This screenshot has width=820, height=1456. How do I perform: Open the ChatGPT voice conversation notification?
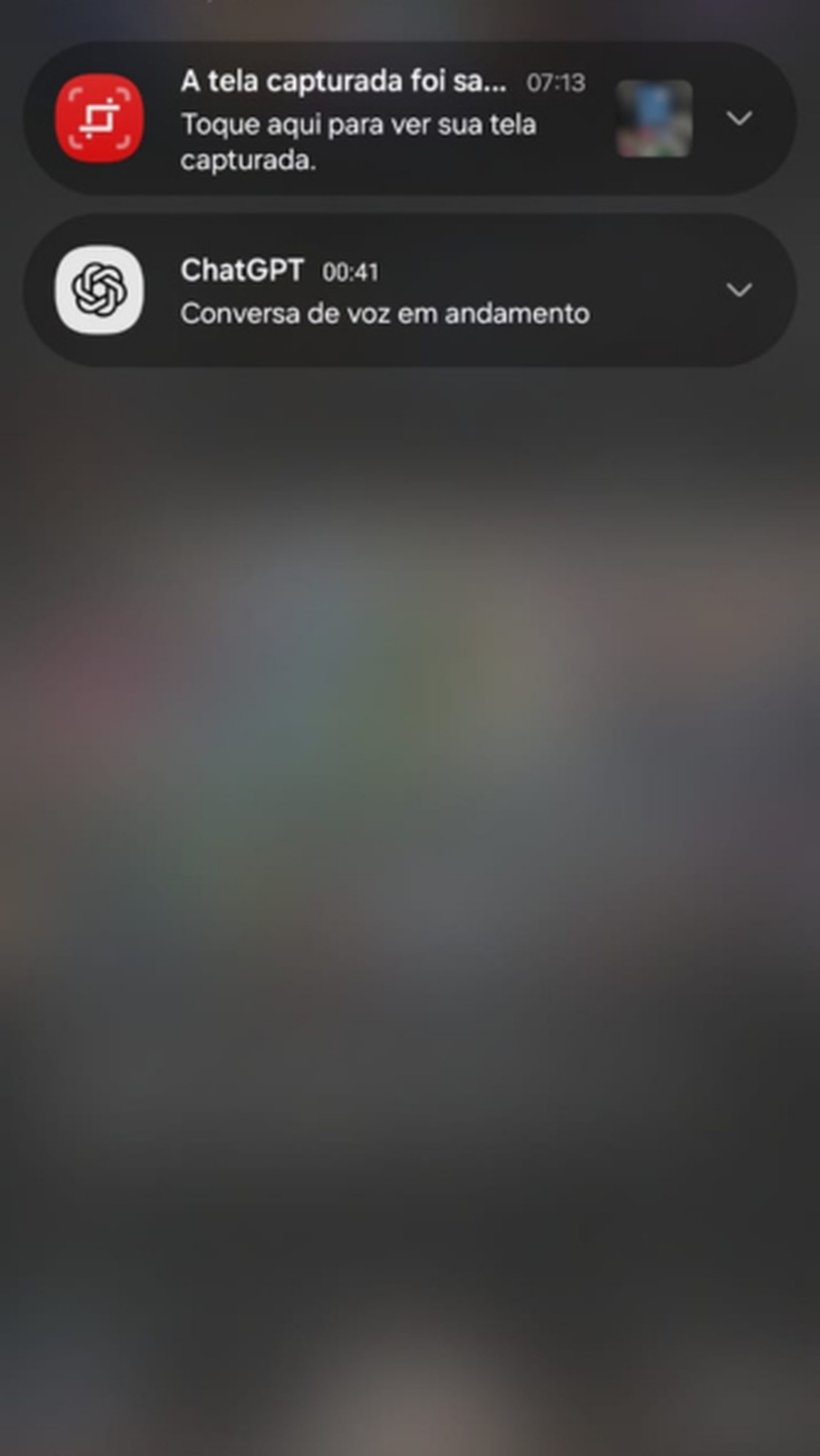(x=383, y=292)
